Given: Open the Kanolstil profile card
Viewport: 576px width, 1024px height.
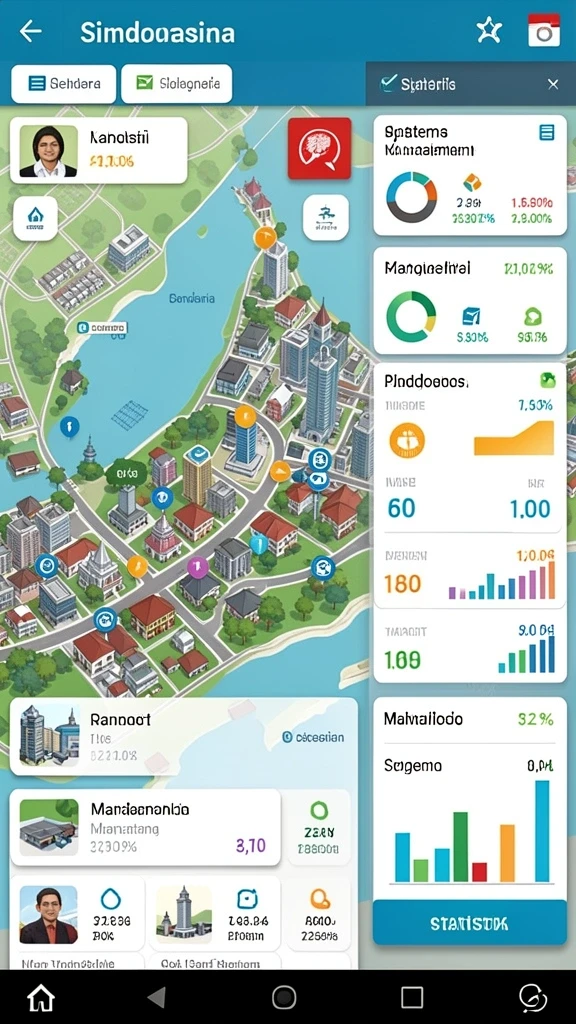Looking at the screenshot, I should (x=99, y=151).
